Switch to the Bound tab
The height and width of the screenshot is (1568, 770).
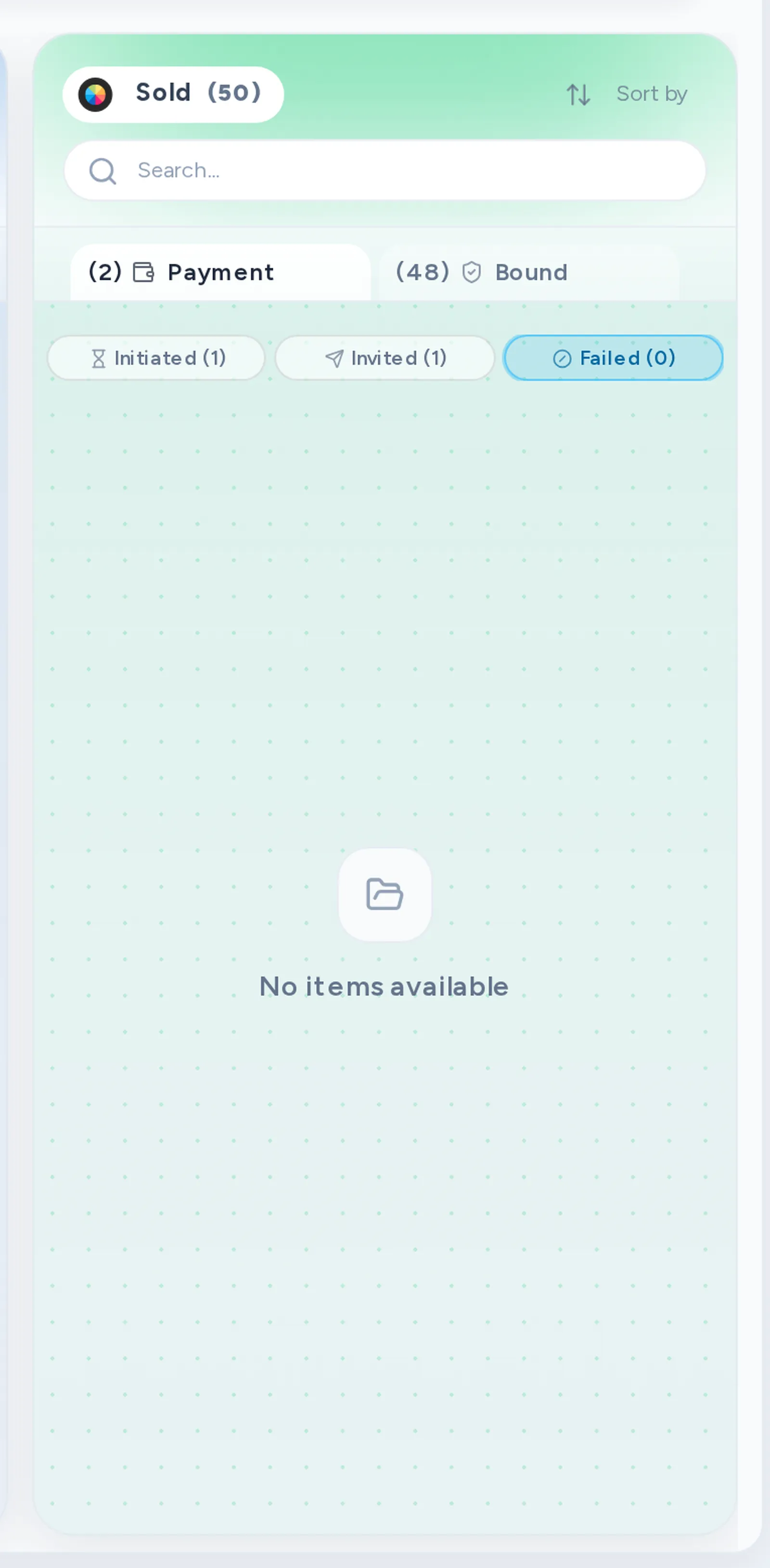[528, 272]
